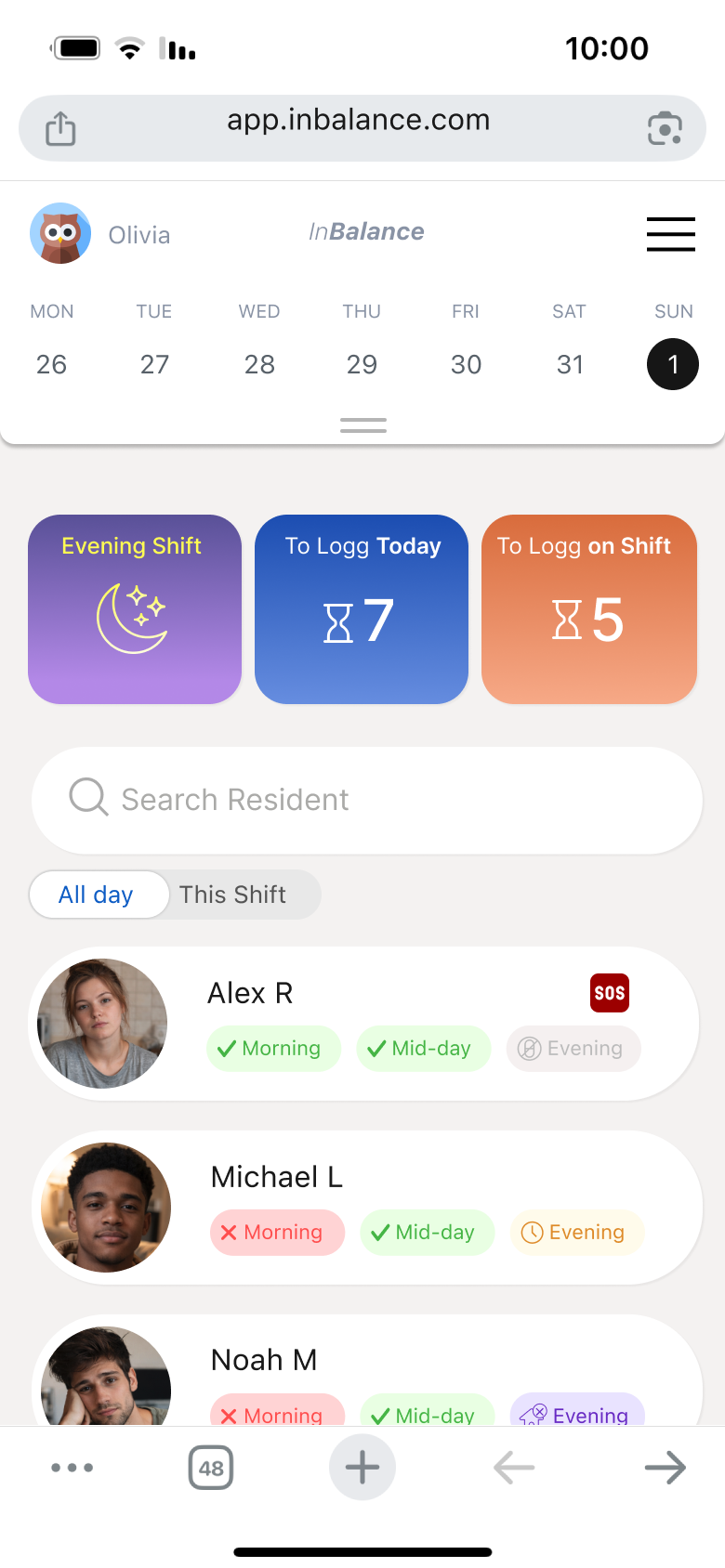Switch to the This Shift filter
This screenshot has width=725, height=1568.
(233, 895)
